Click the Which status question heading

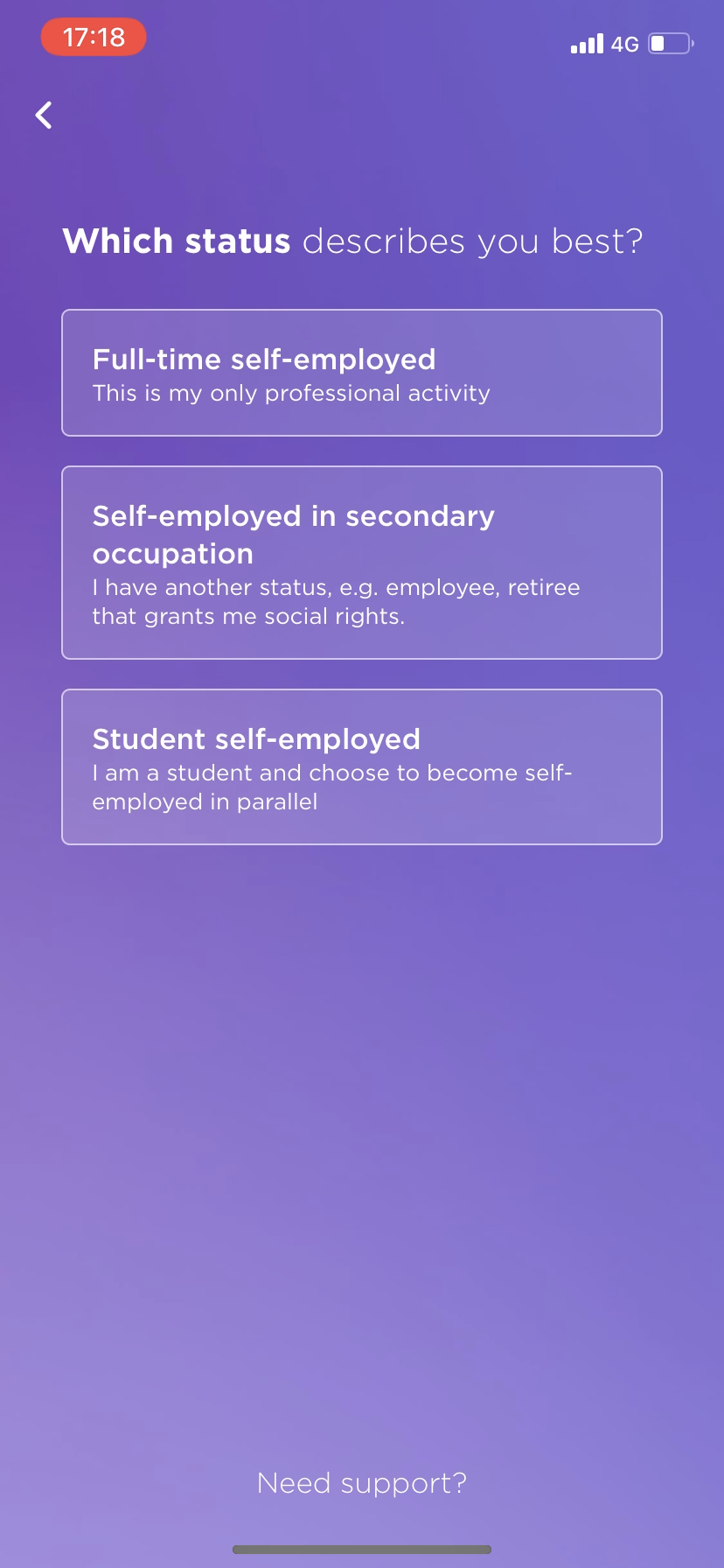353,241
